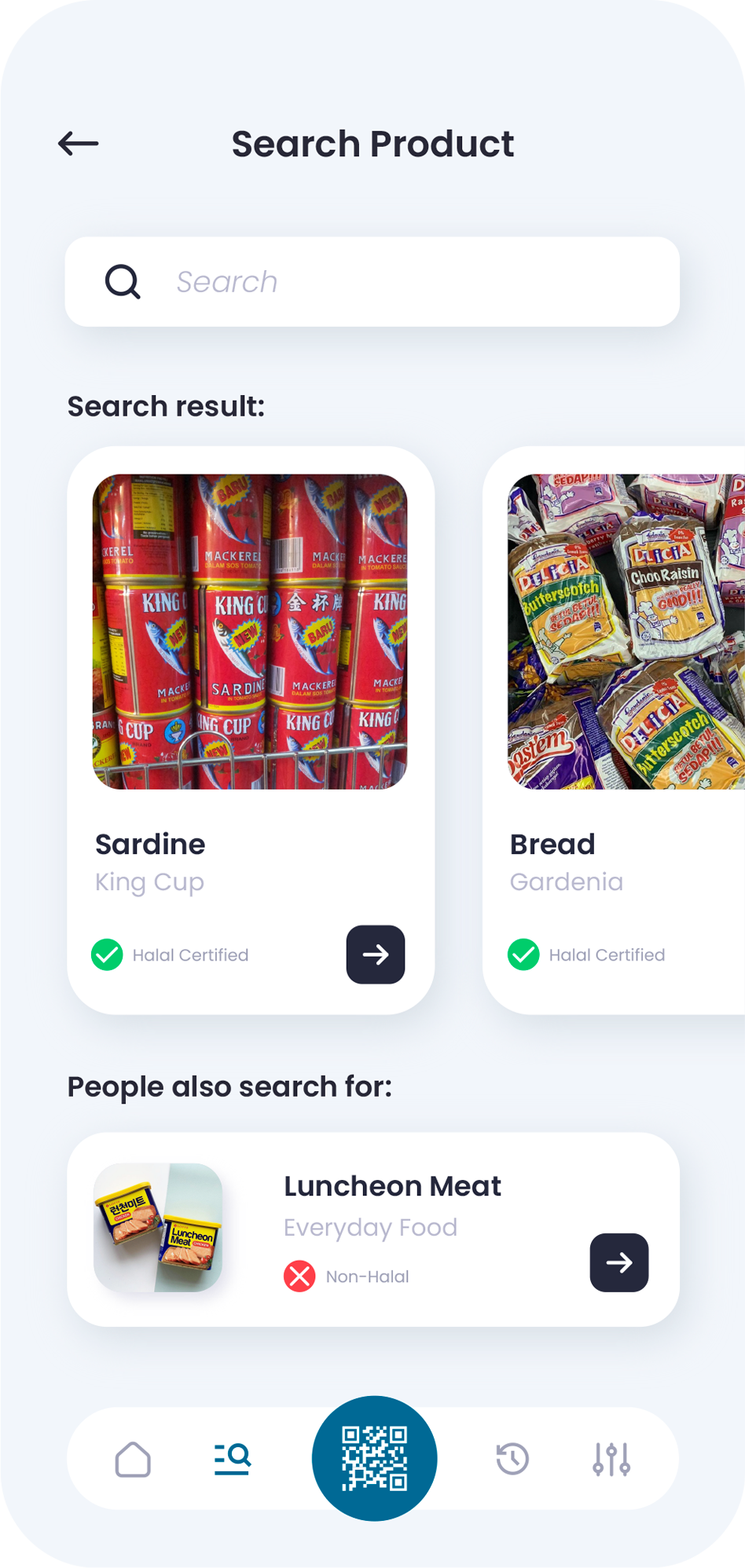745x1568 pixels.
Task: Launch the QR code scanner button
Action: (374, 1458)
